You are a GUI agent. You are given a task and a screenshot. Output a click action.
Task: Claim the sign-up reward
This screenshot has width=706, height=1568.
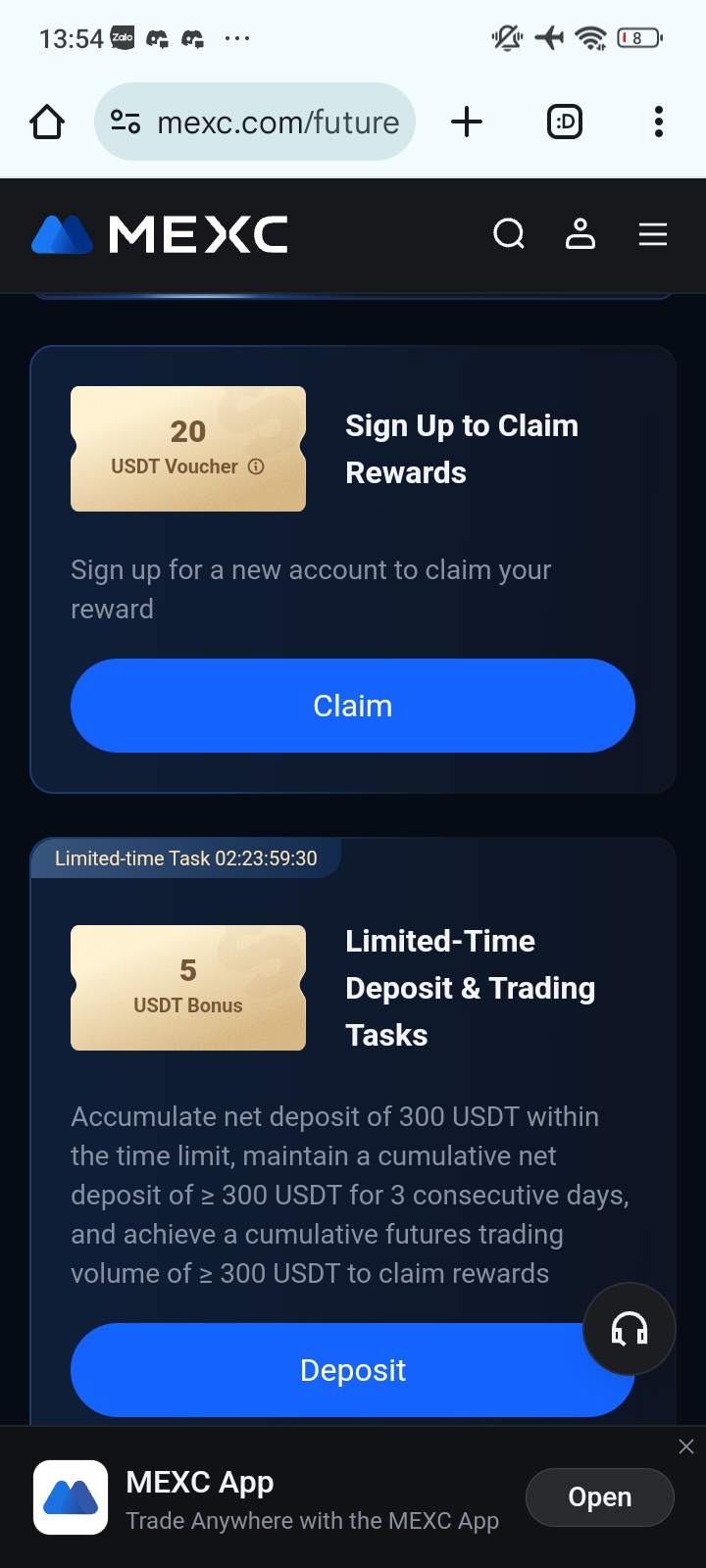point(353,706)
